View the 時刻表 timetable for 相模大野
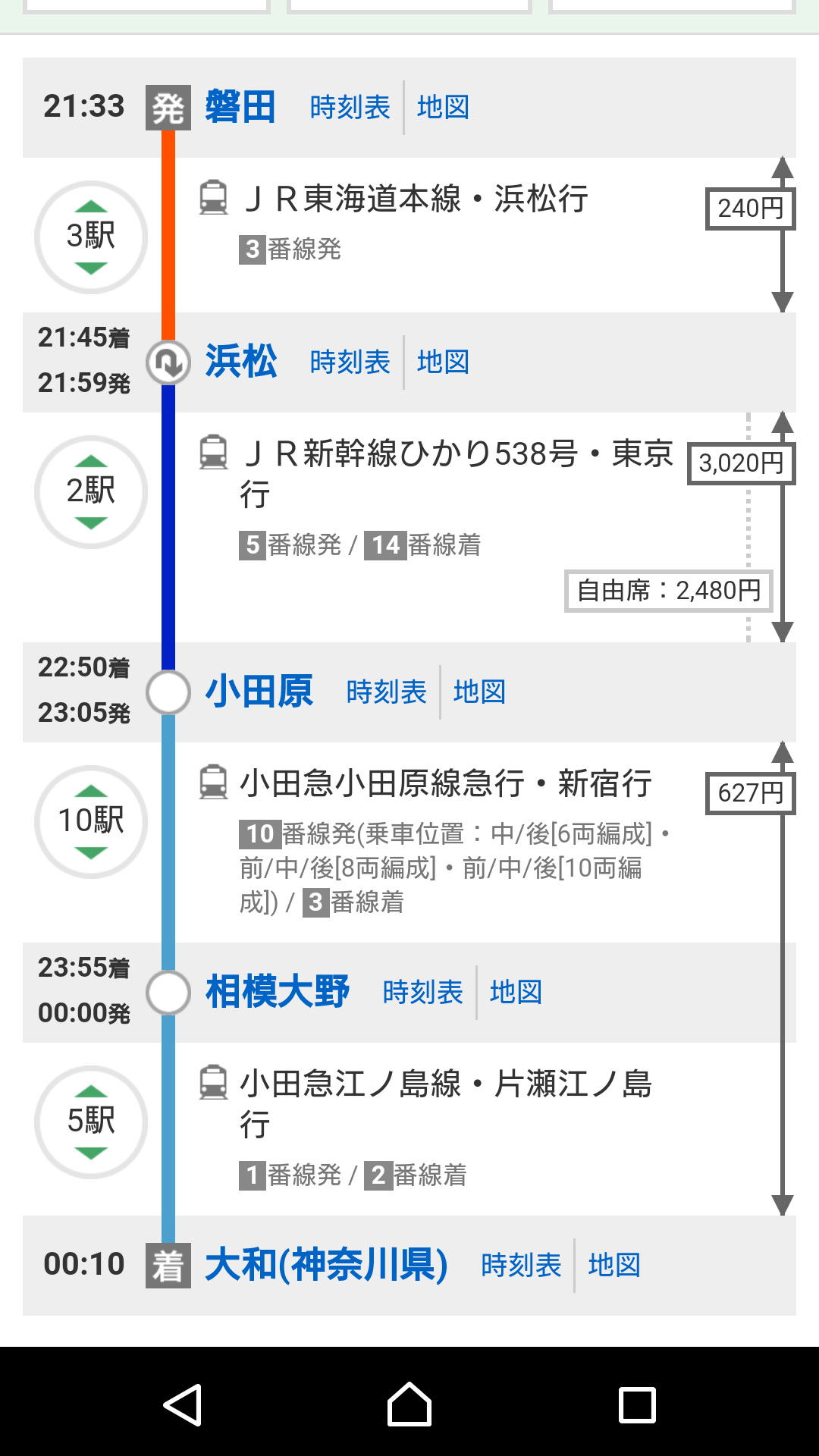The height and width of the screenshot is (1456, 819). pyautogui.click(x=422, y=993)
